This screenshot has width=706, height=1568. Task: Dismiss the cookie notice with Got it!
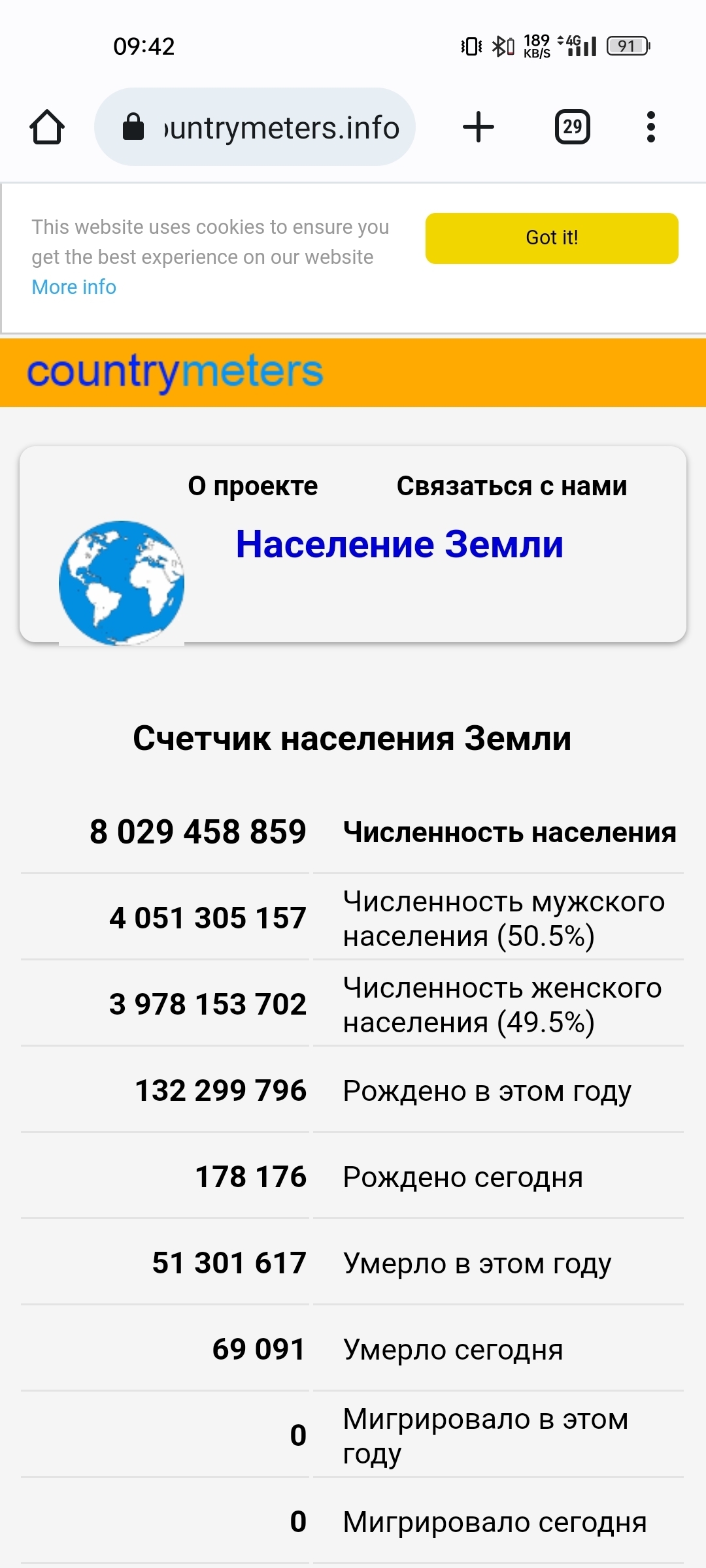point(552,238)
